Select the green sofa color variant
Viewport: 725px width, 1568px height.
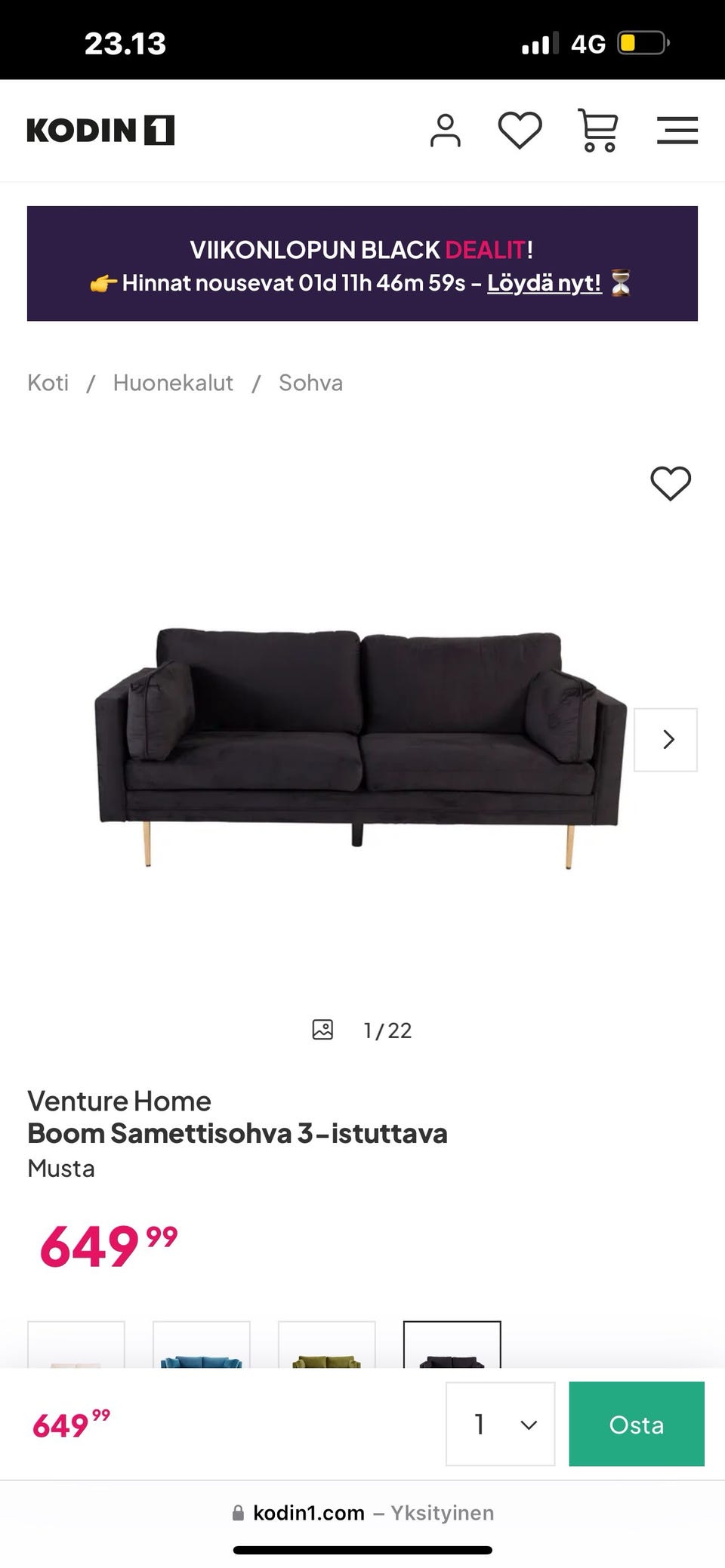tap(327, 1348)
